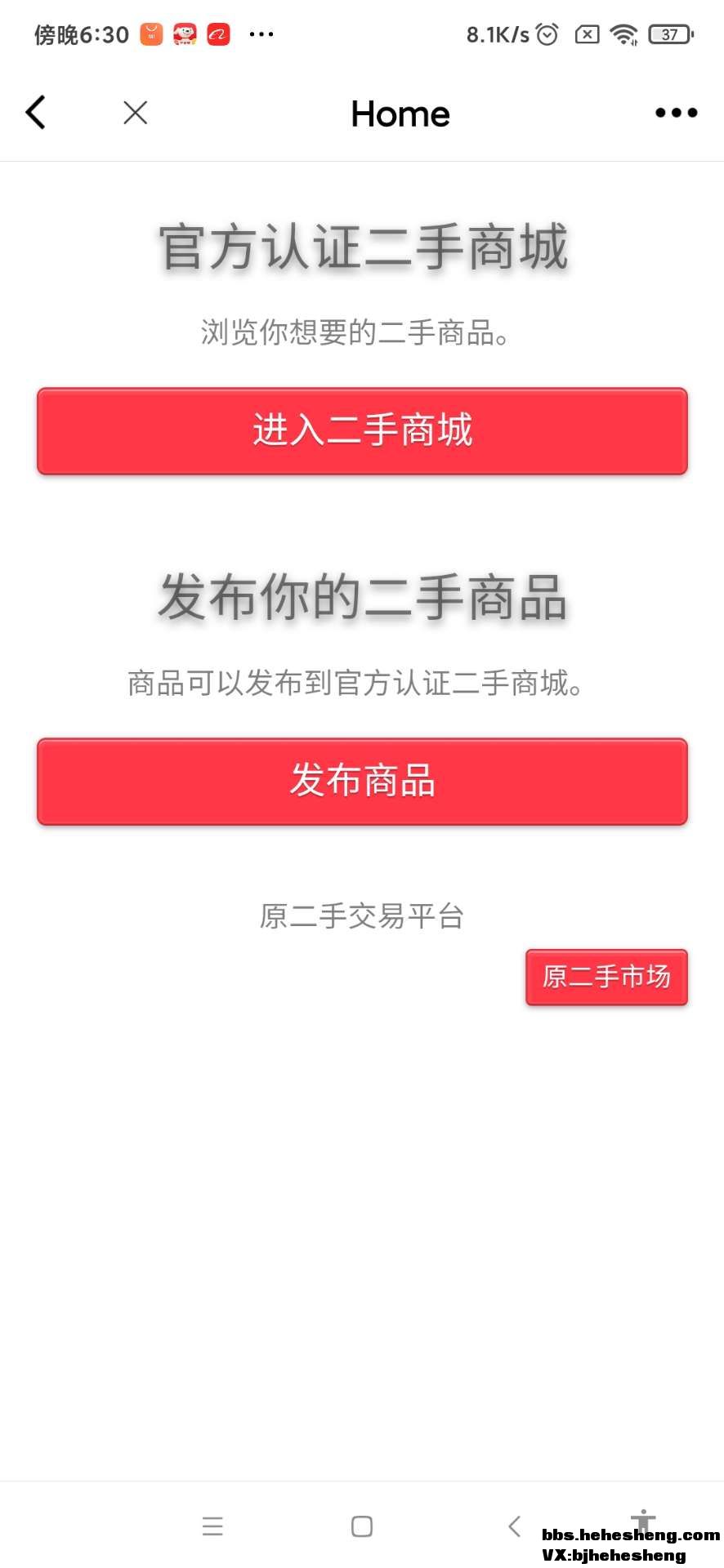Open the three-dot overflow menu

coord(676,113)
